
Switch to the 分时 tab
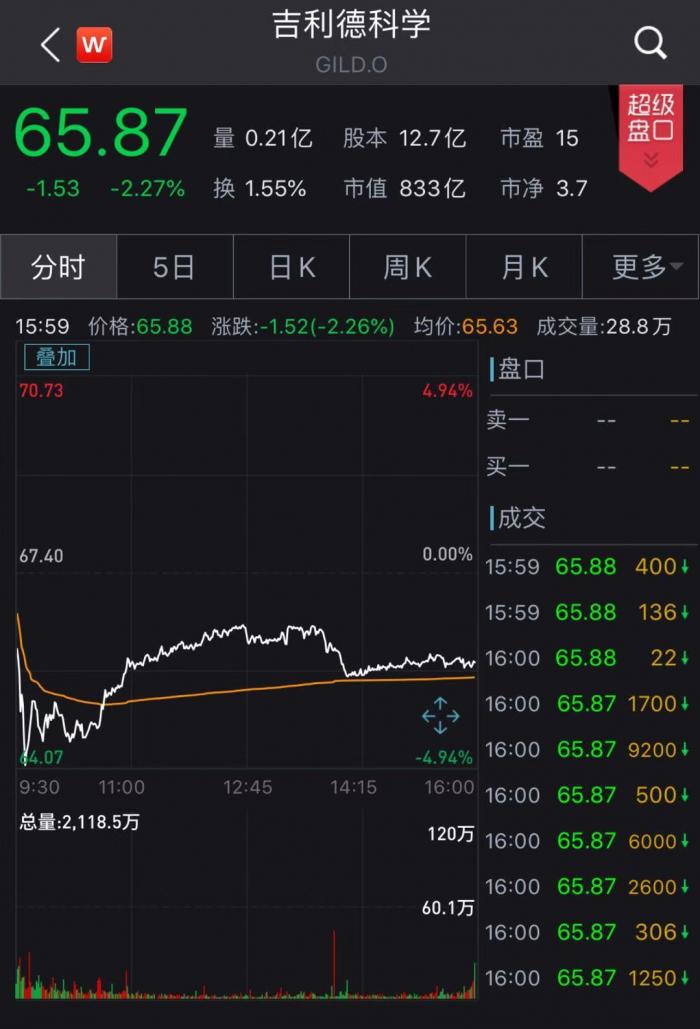click(x=59, y=267)
